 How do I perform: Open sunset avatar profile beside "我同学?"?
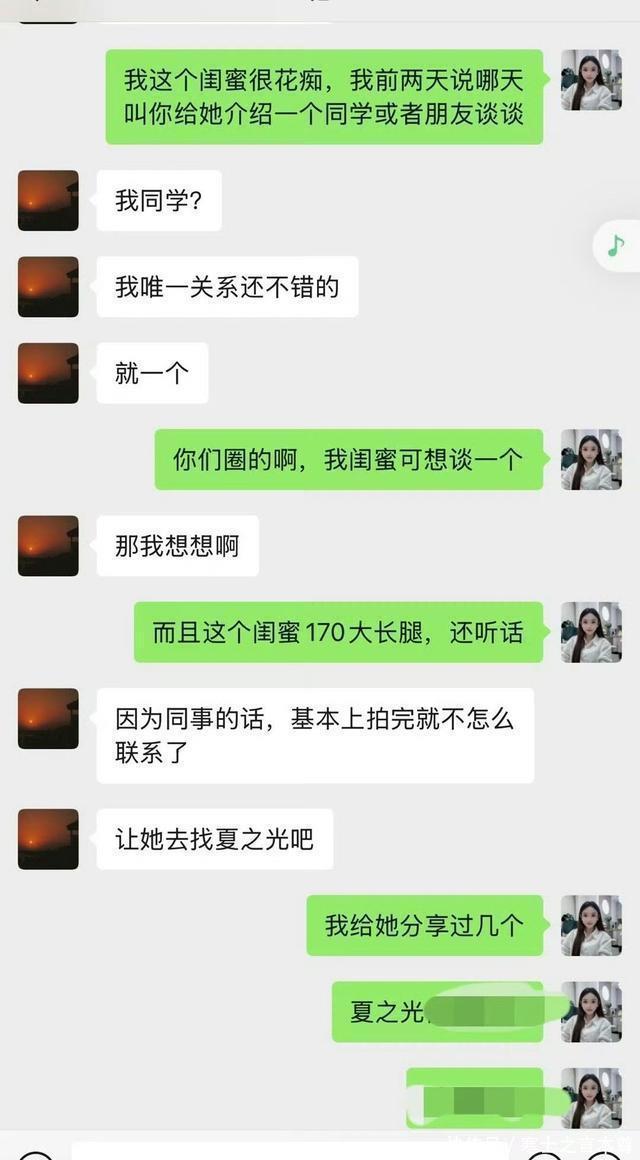pyautogui.click(x=48, y=200)
